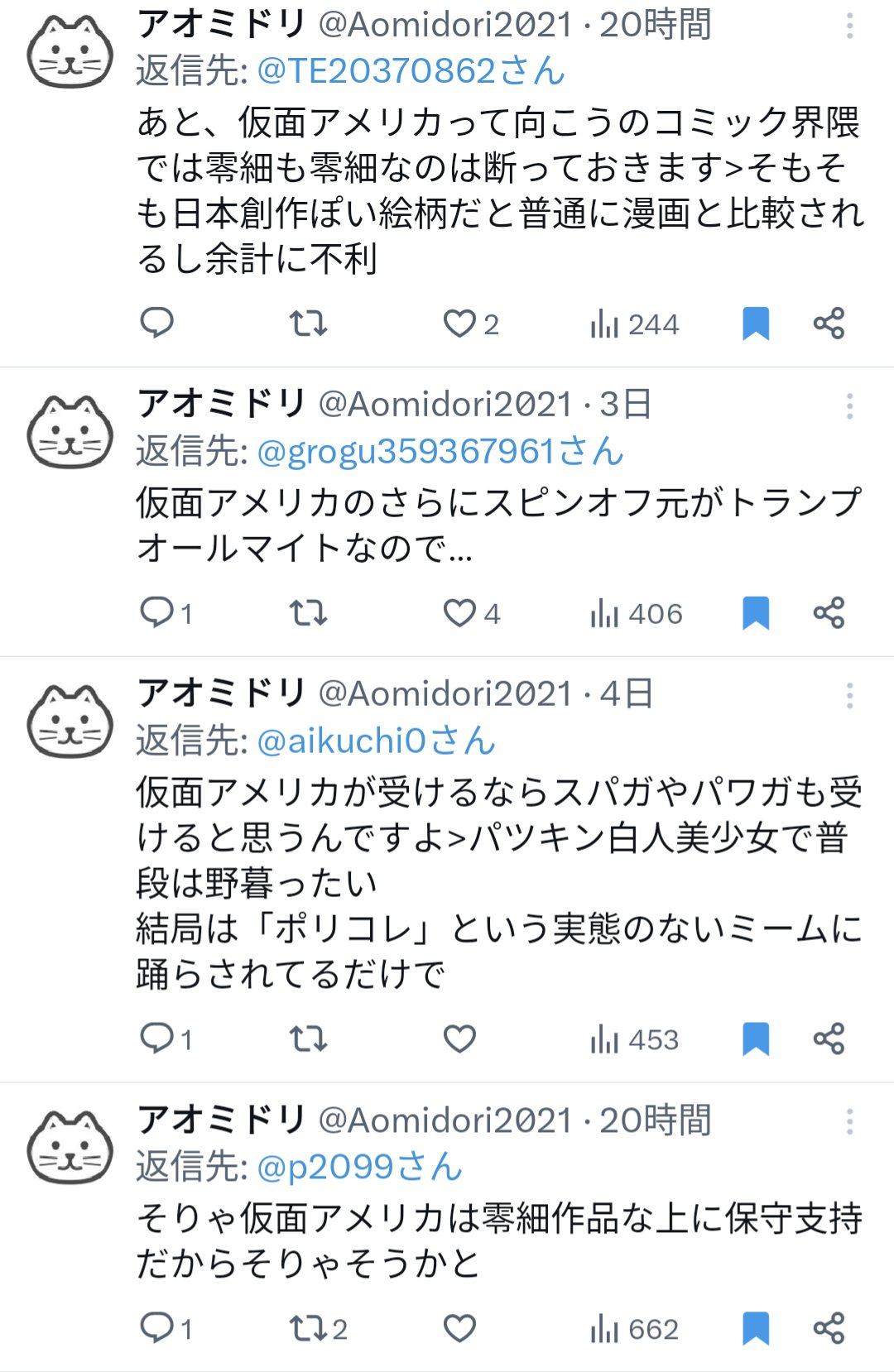Like the reply to @TE20370862
The width and height of the screenshot is (894, 1372).
(459, 324)
